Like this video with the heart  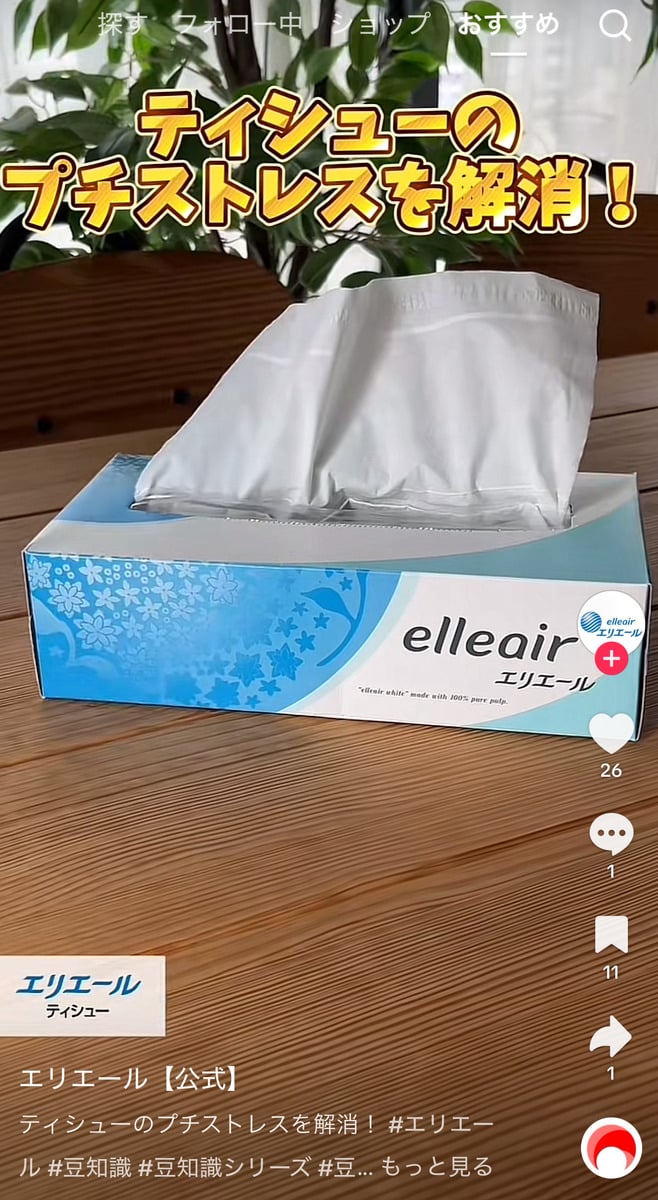pyautogui.click(x=611, y=733)
